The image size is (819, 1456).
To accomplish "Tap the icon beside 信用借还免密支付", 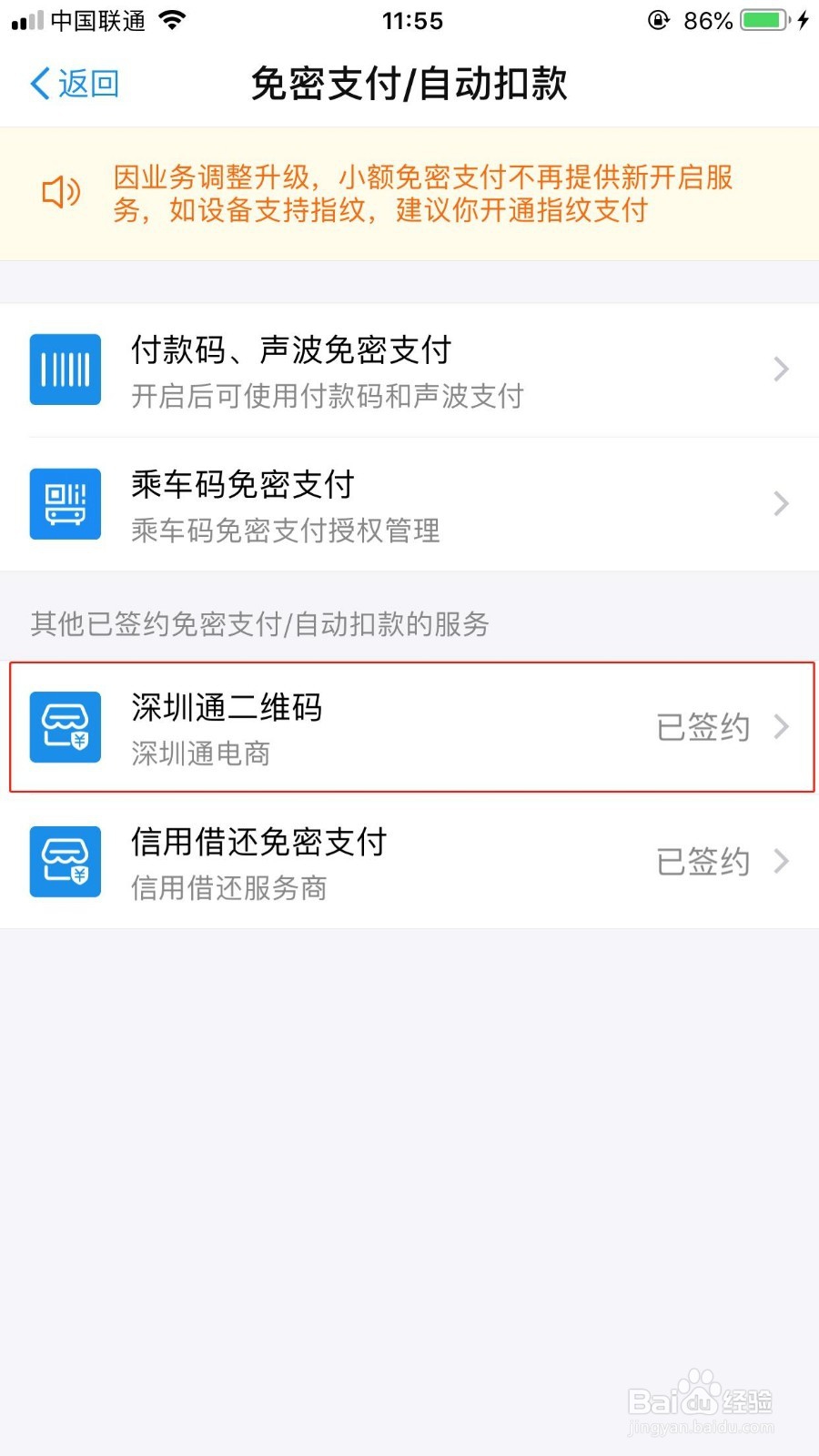I will click(65, 862).
